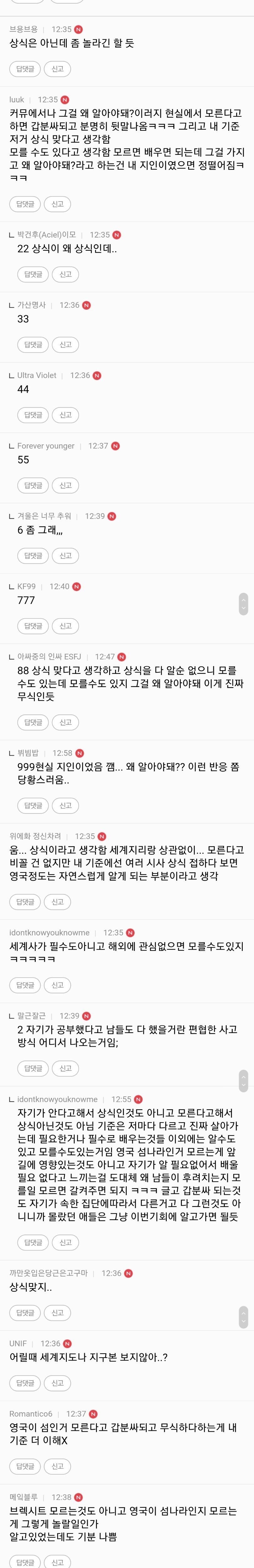Screen dimensions: 254x1568
Task: Report UNIF's comment
Action: [x=57, y=1383]
